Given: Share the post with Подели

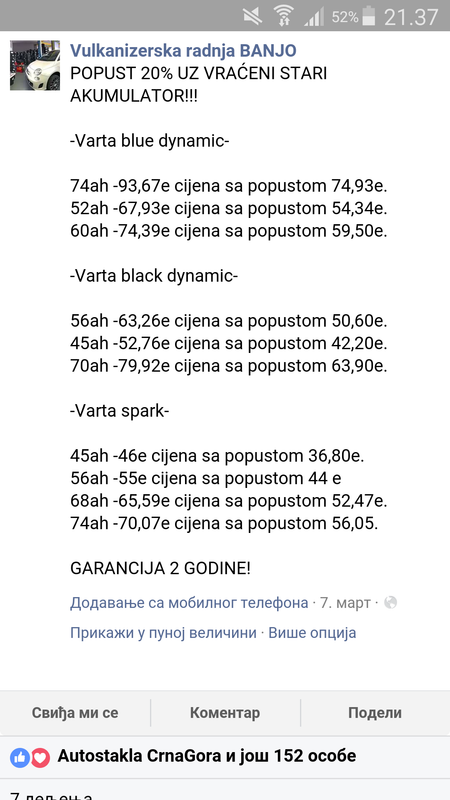Looking at the screenshot, I should (x=375, y=713).
